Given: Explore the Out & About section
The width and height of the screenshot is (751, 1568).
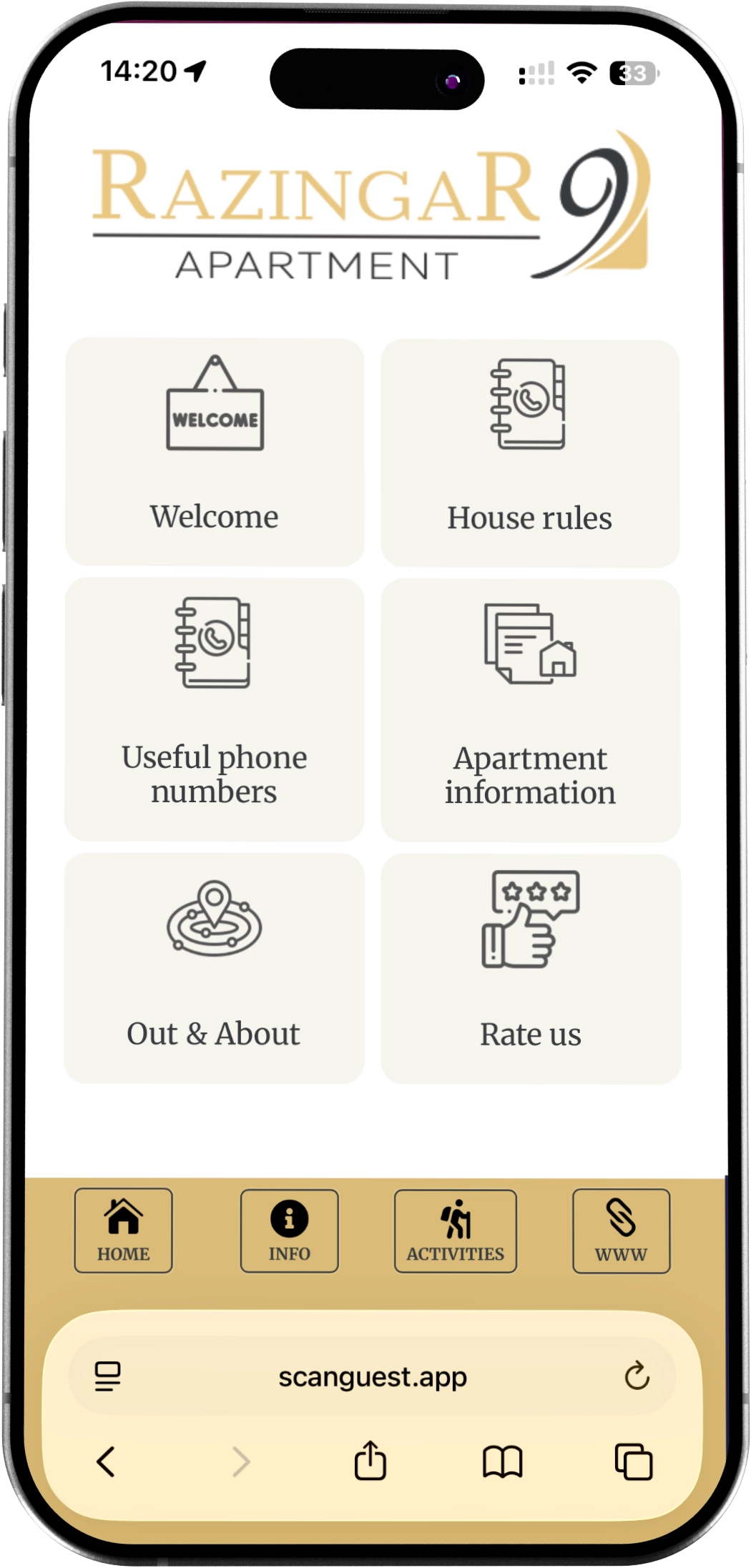Looking at the screenshot, I should point(214,967).
